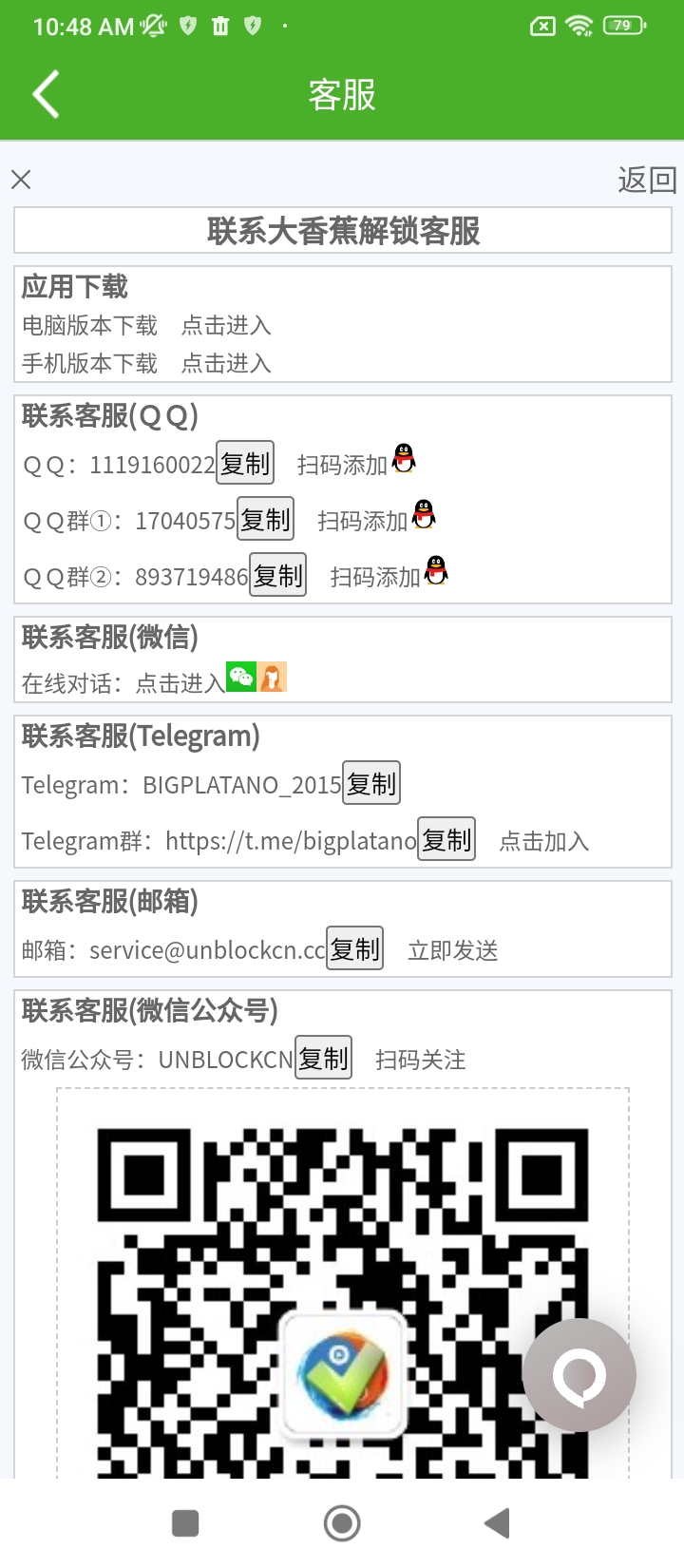Copy 微信公众号 UNBLOCKCN
The image size is (684, 1568).
[x=323, y=1059]
